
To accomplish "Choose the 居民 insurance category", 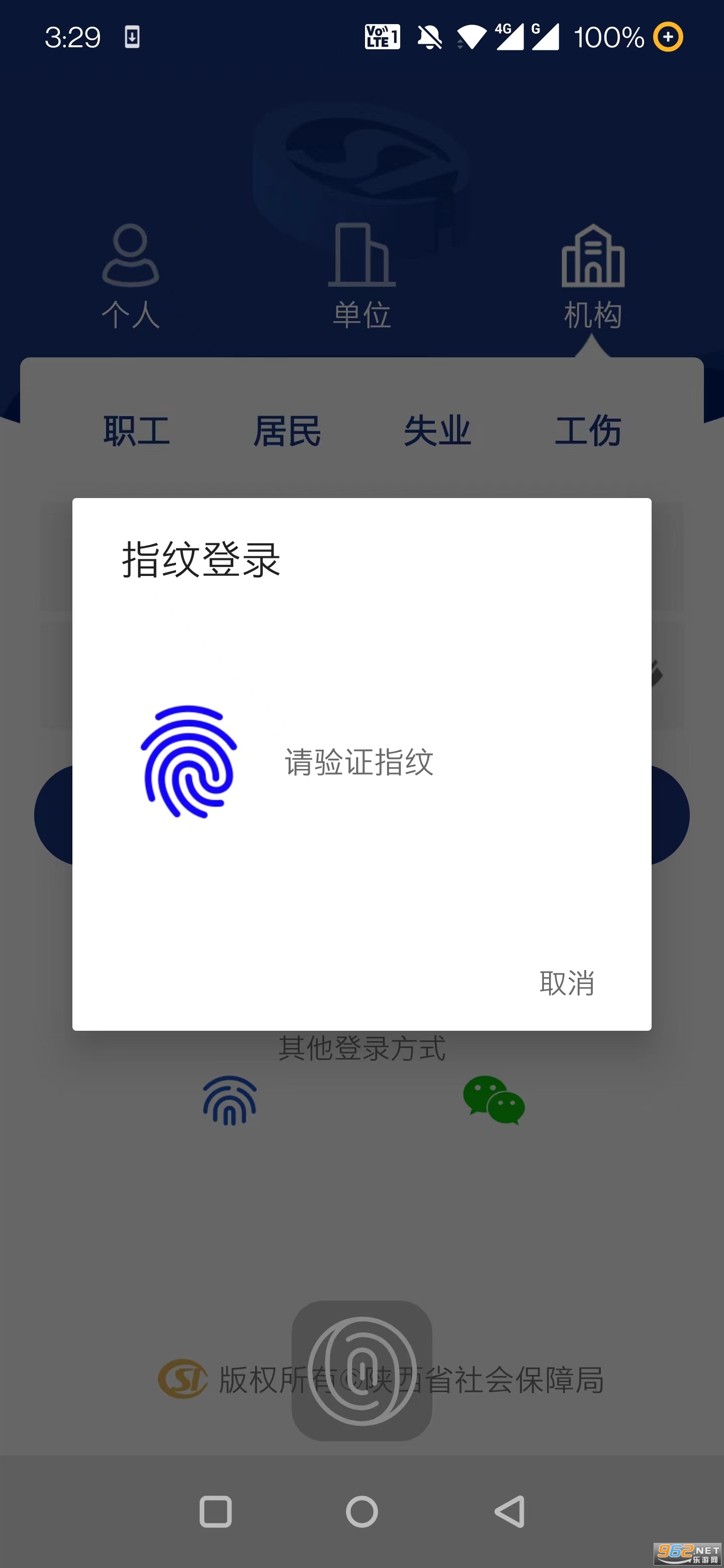I will pyautogui.click(x=287, y=431).
